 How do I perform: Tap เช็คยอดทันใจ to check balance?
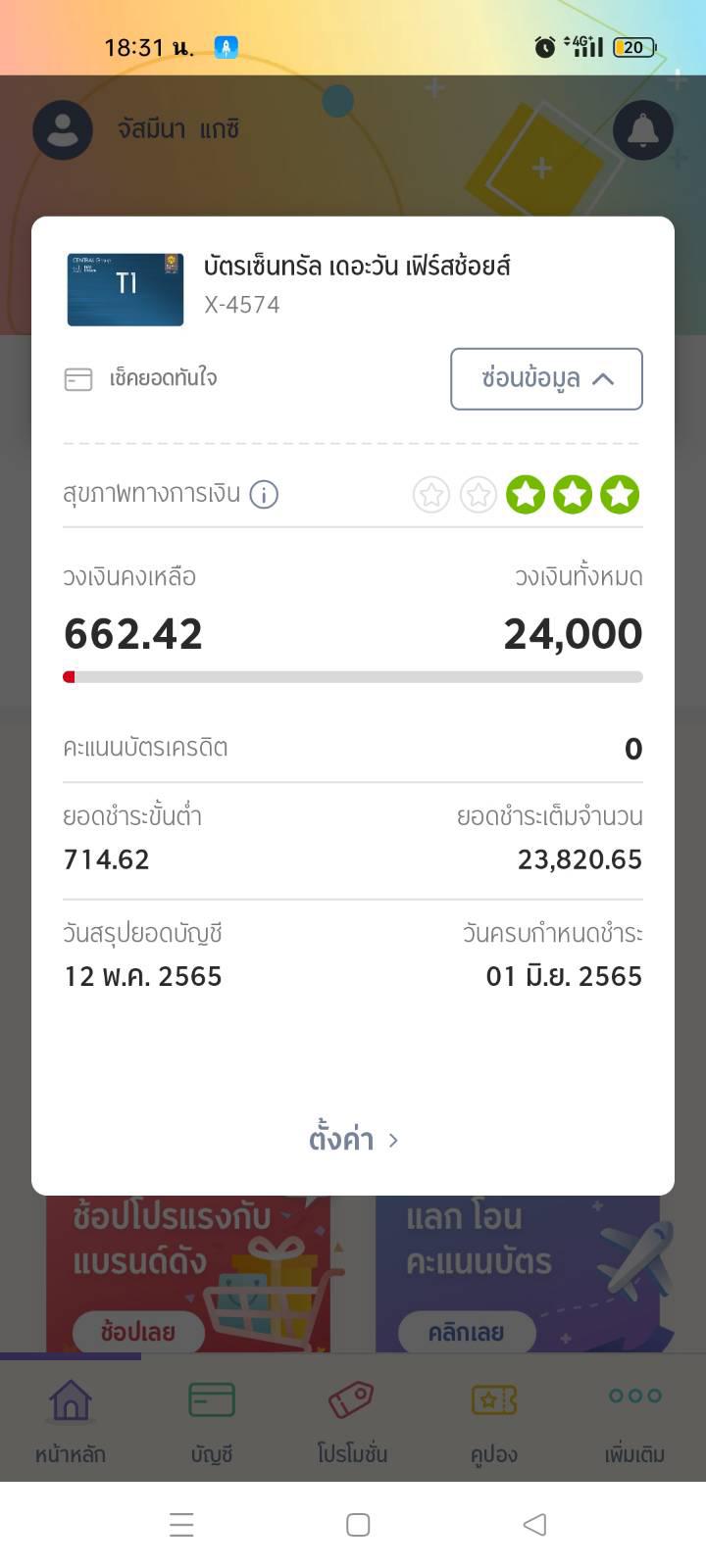[x=141, y=379]
